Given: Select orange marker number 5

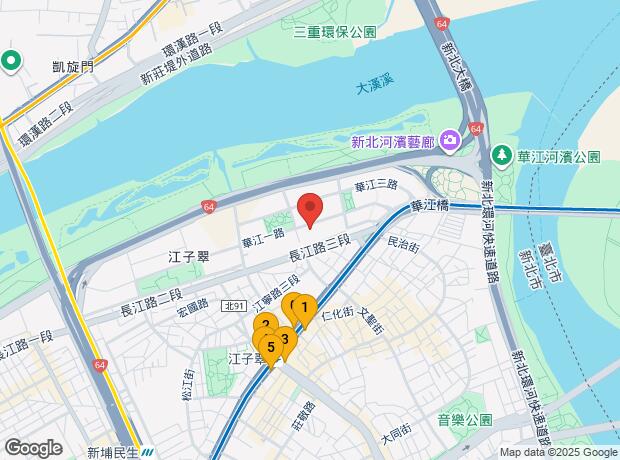Looking at the screenshot, I should [x=271, y=349].
